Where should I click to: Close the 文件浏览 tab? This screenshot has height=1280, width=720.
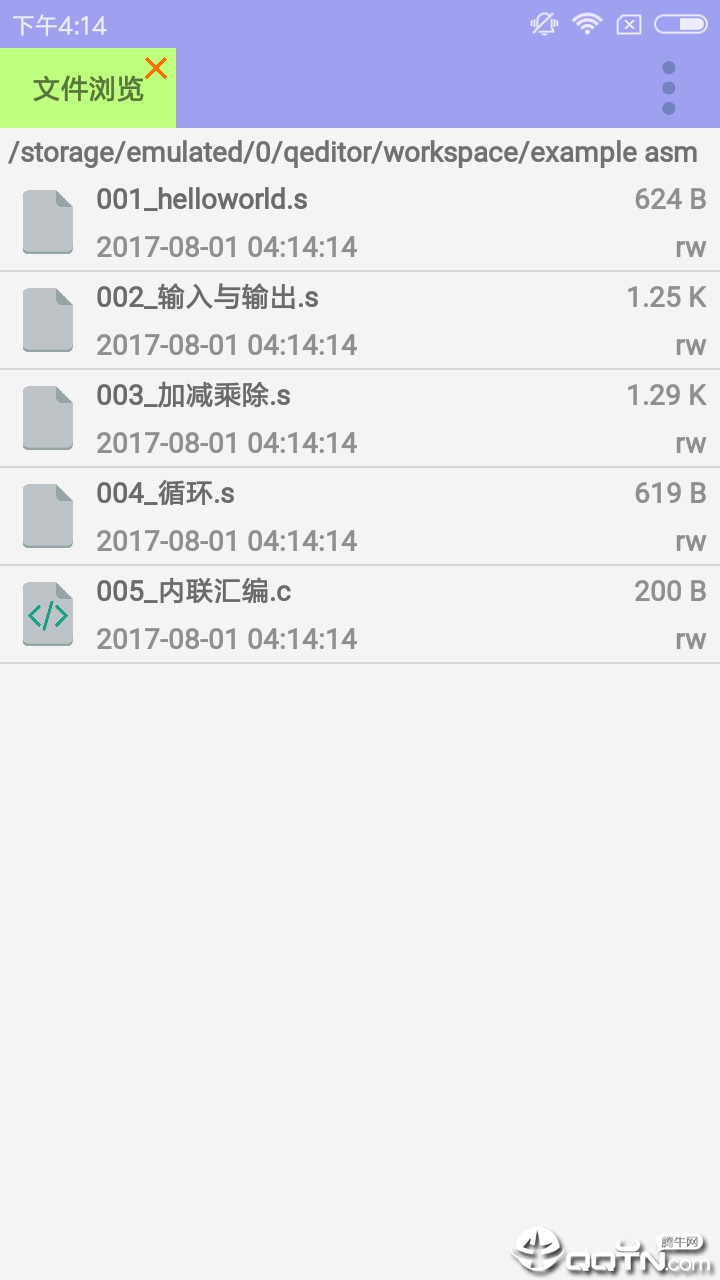(x=156, y=68)
